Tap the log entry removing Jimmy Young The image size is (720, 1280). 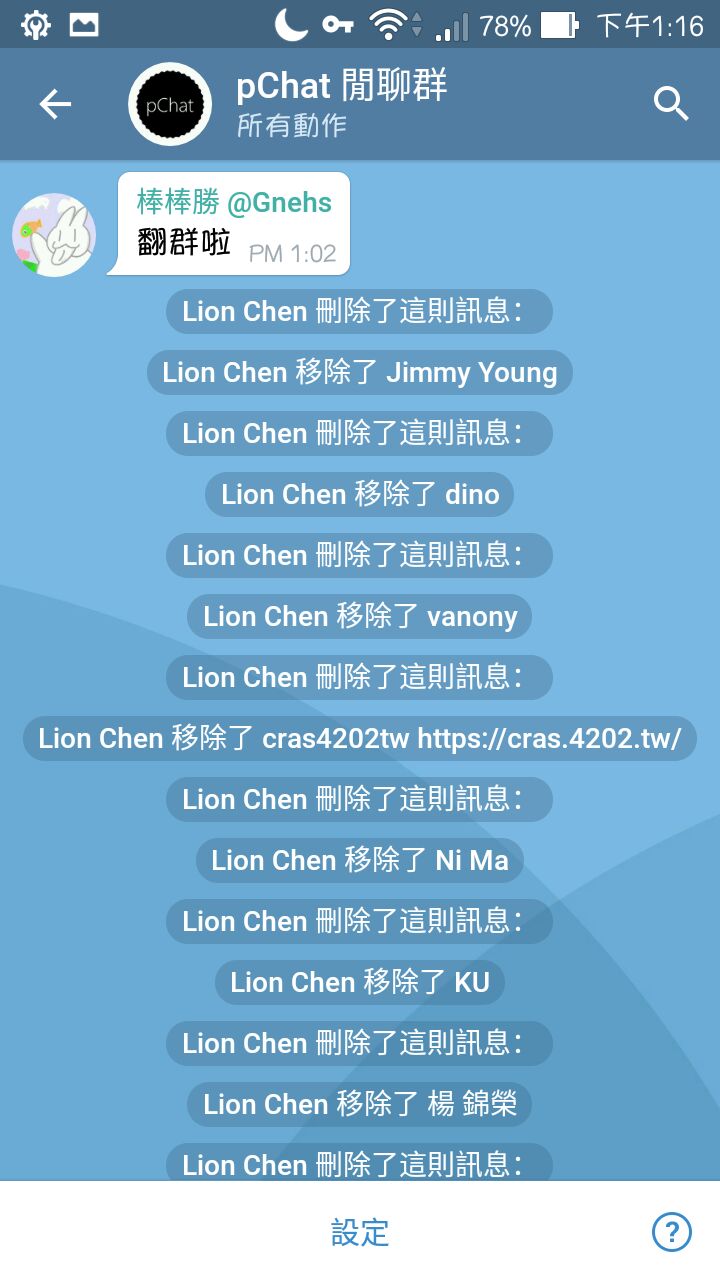pos(359,373)
